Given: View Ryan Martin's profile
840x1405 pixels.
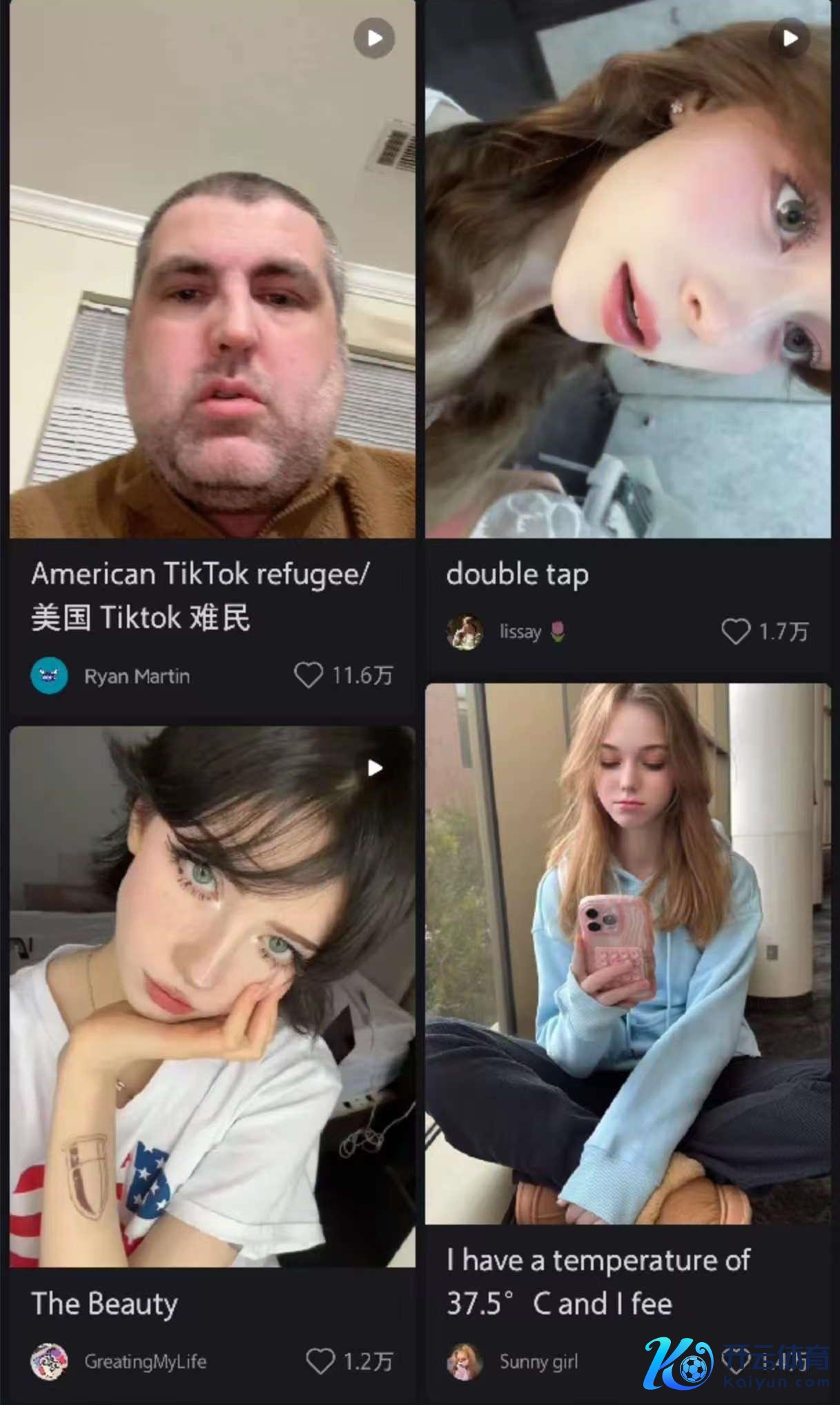Looking at the screenshot, I should pos(49,675).
